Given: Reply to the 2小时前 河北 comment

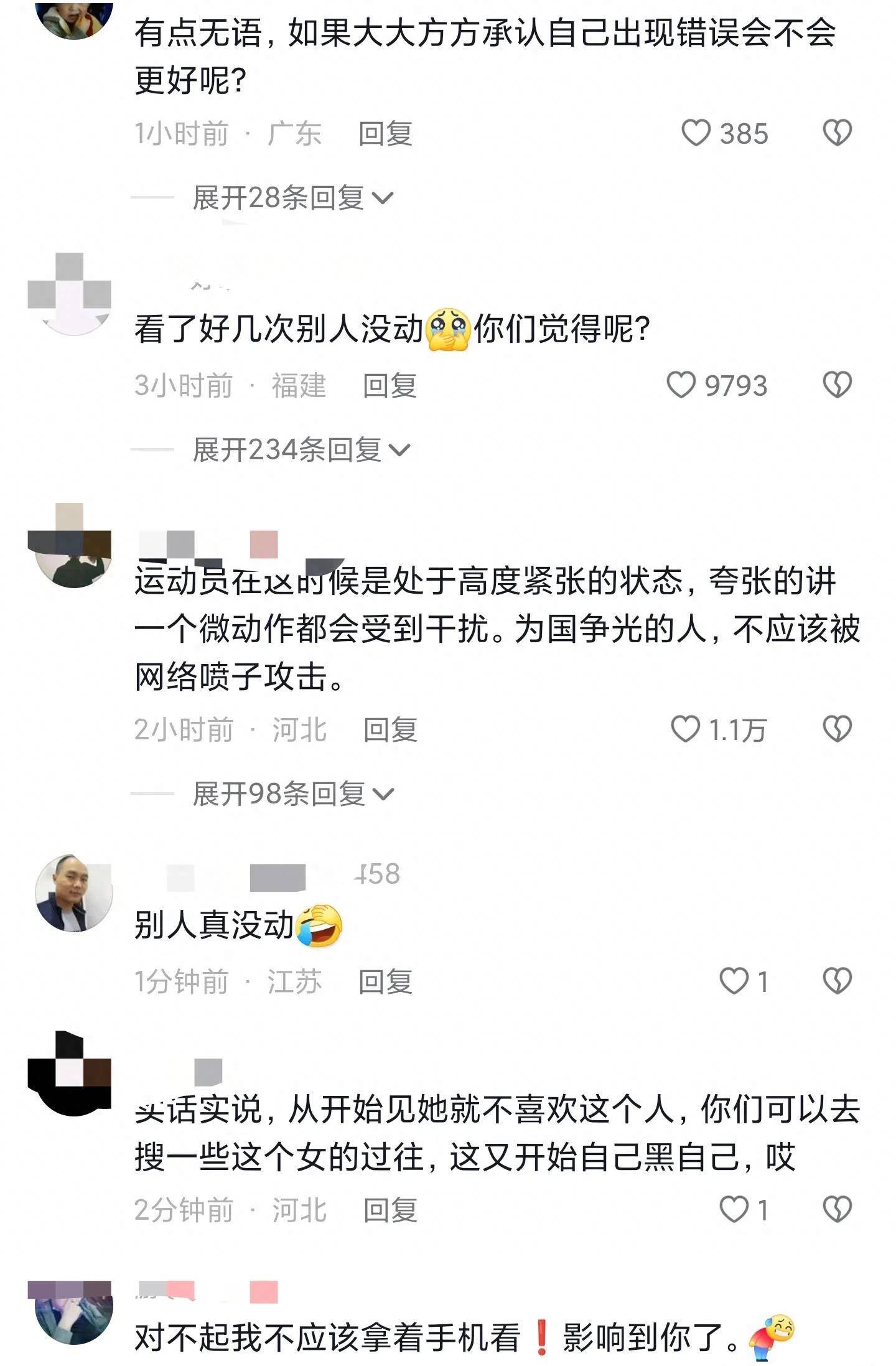Looking at the screenshot, I should pos(390,729).
